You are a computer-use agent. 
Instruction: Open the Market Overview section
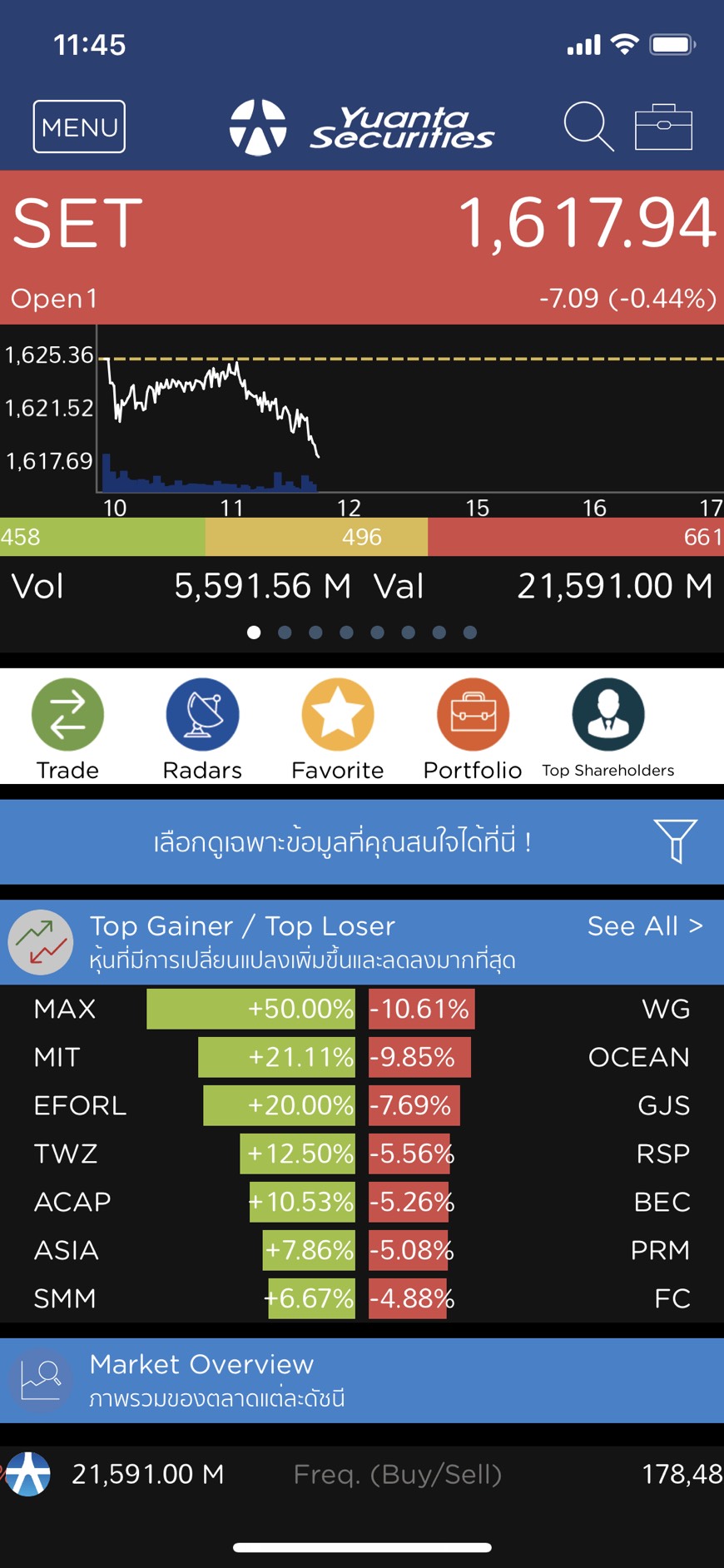(x=362, y=1380)
